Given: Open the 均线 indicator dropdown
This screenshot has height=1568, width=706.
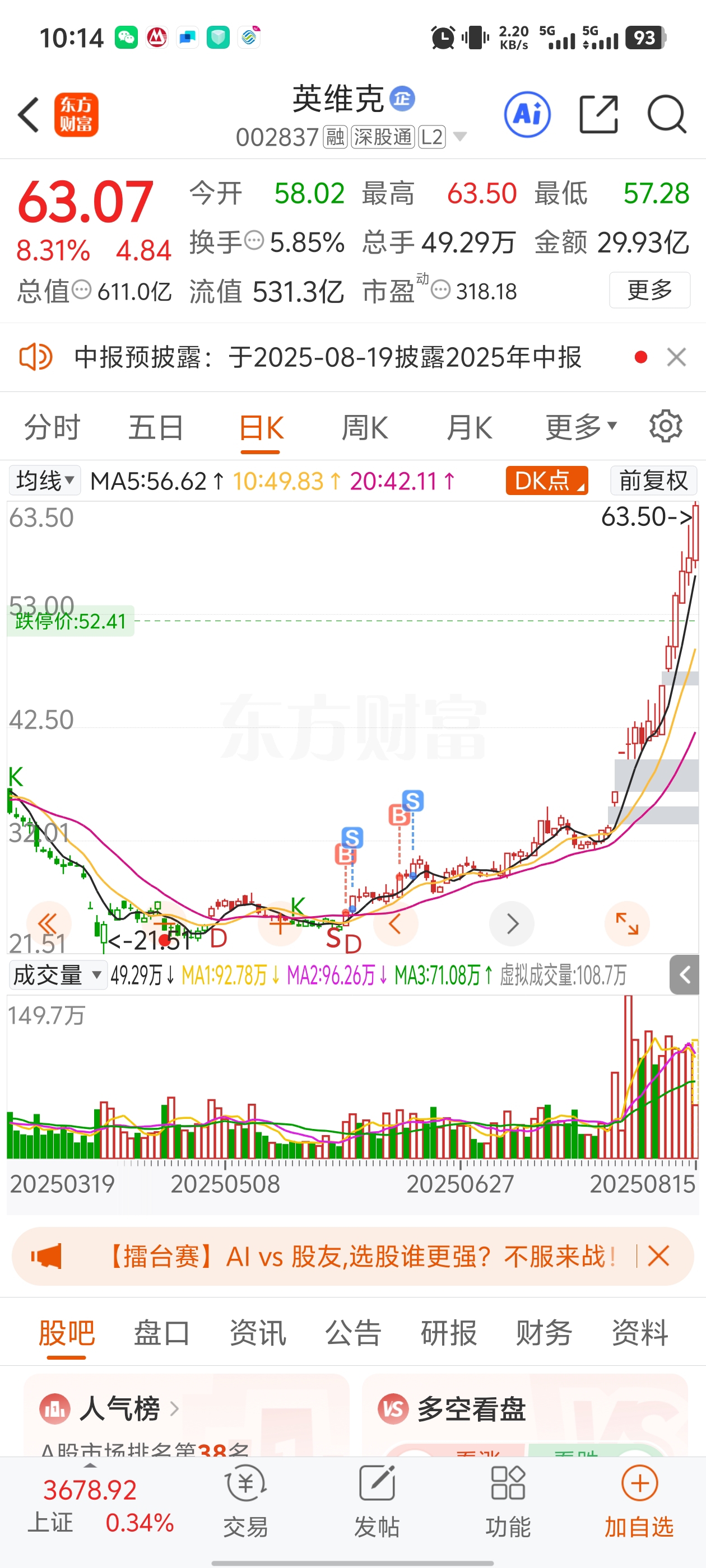Looking at the screenshot, I should (44, 481).
